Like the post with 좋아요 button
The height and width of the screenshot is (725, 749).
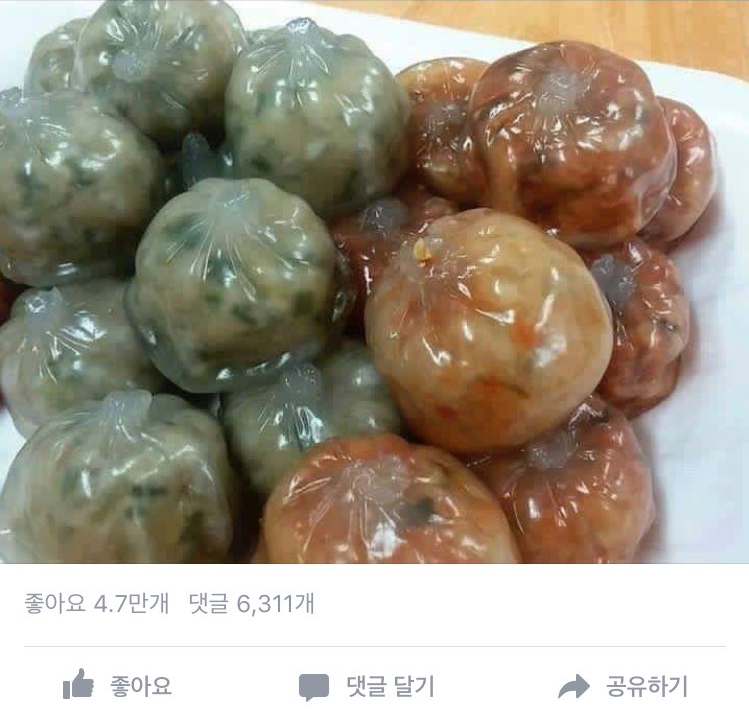point(117,686)
